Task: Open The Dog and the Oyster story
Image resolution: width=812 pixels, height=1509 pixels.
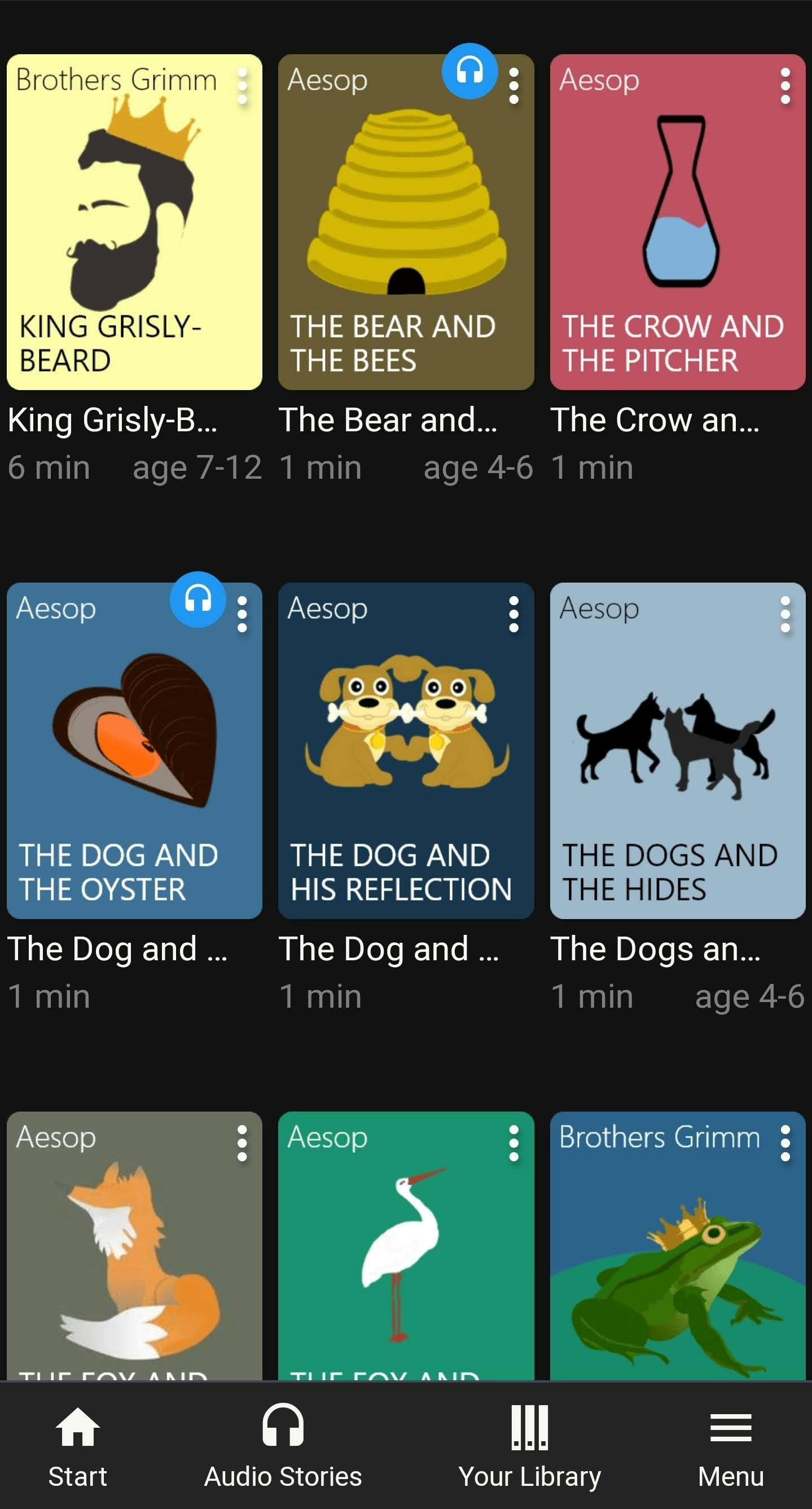Action: coord(134,750)
